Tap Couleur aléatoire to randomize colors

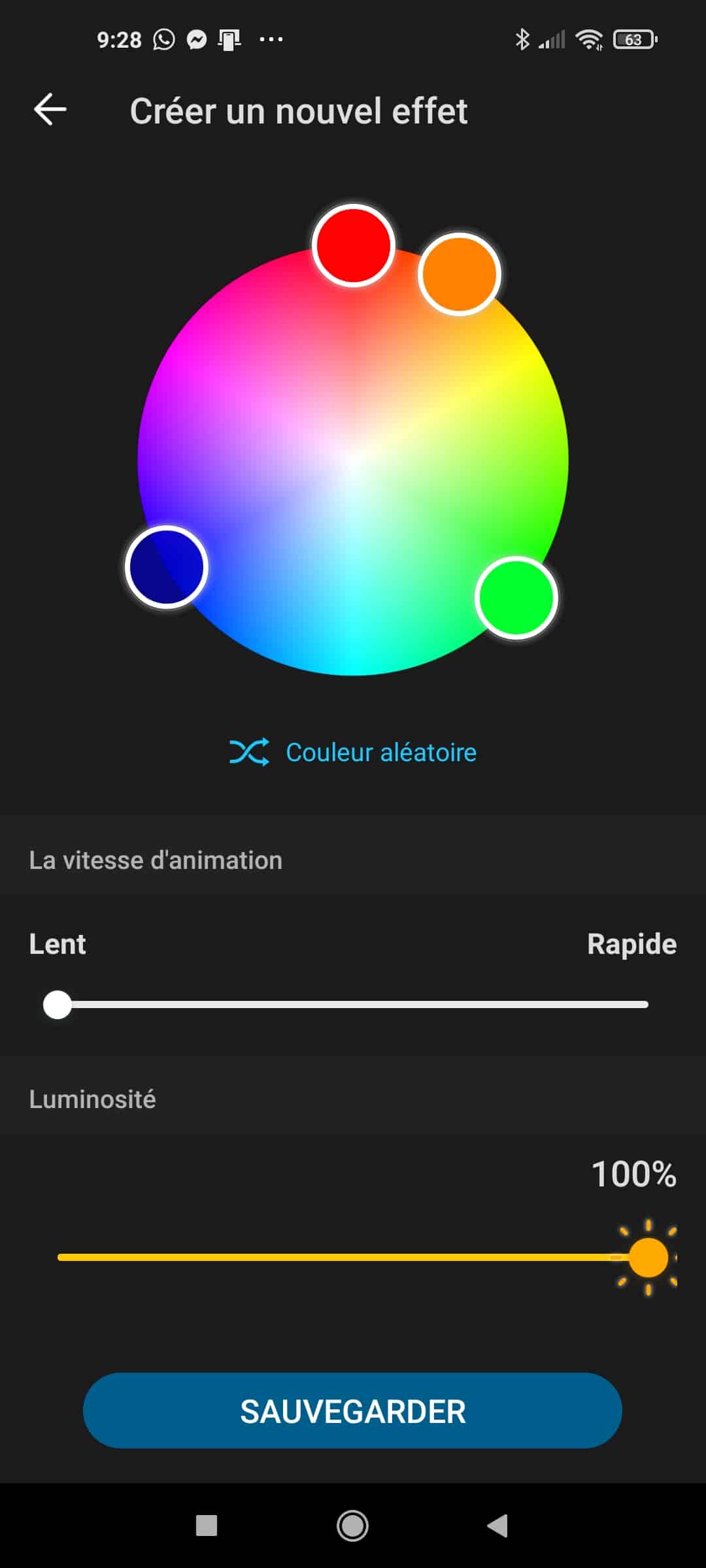tap(353, 752)
